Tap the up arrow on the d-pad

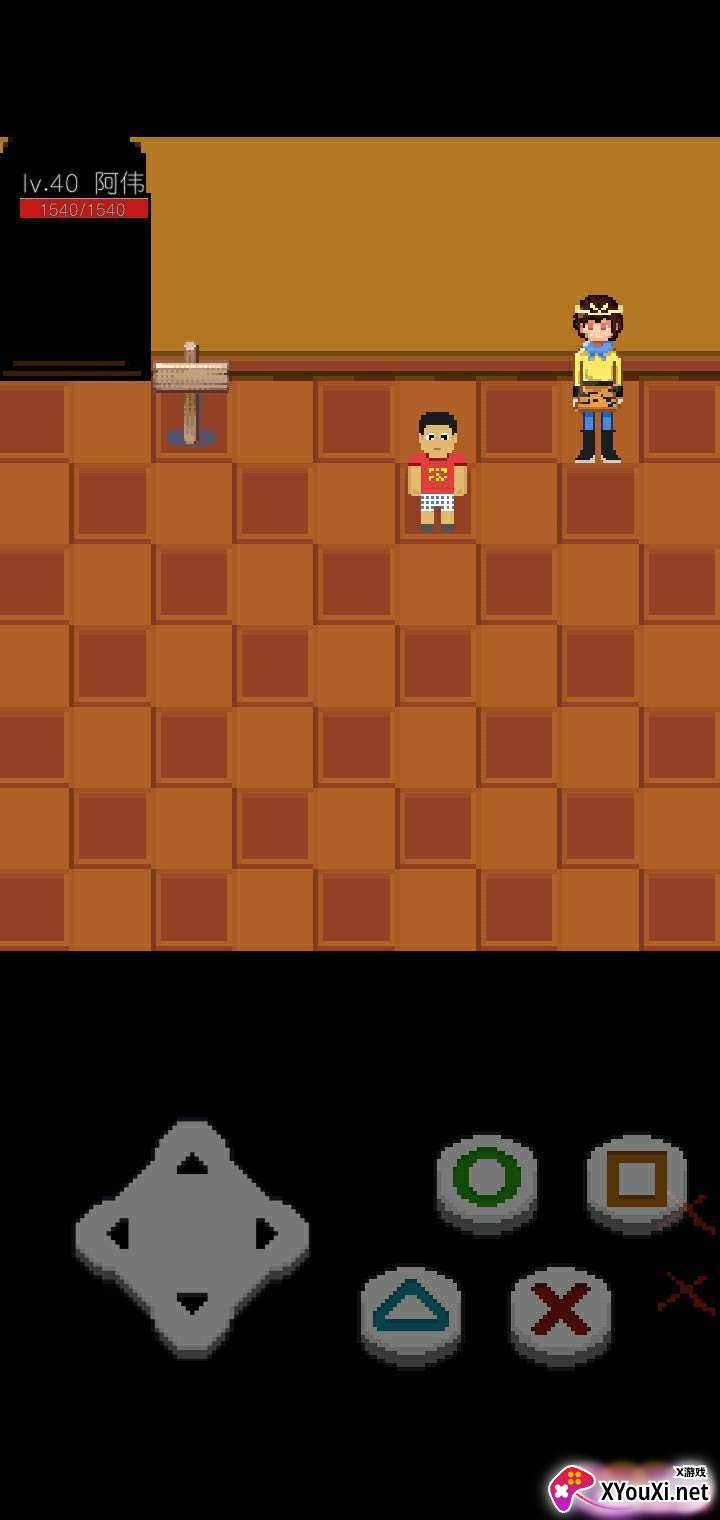coord(192,1163)
